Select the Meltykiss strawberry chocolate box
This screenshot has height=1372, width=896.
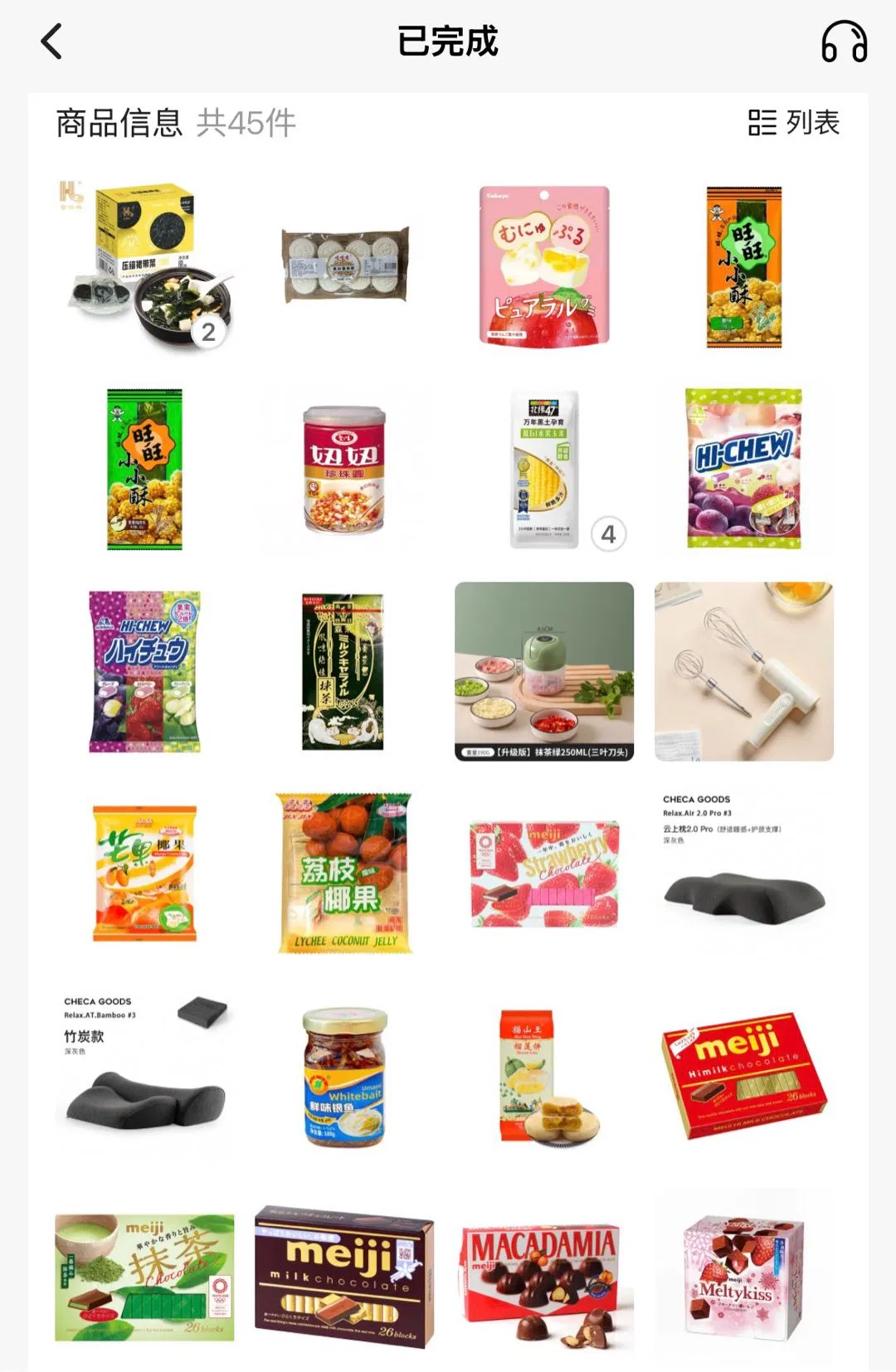744,1278
